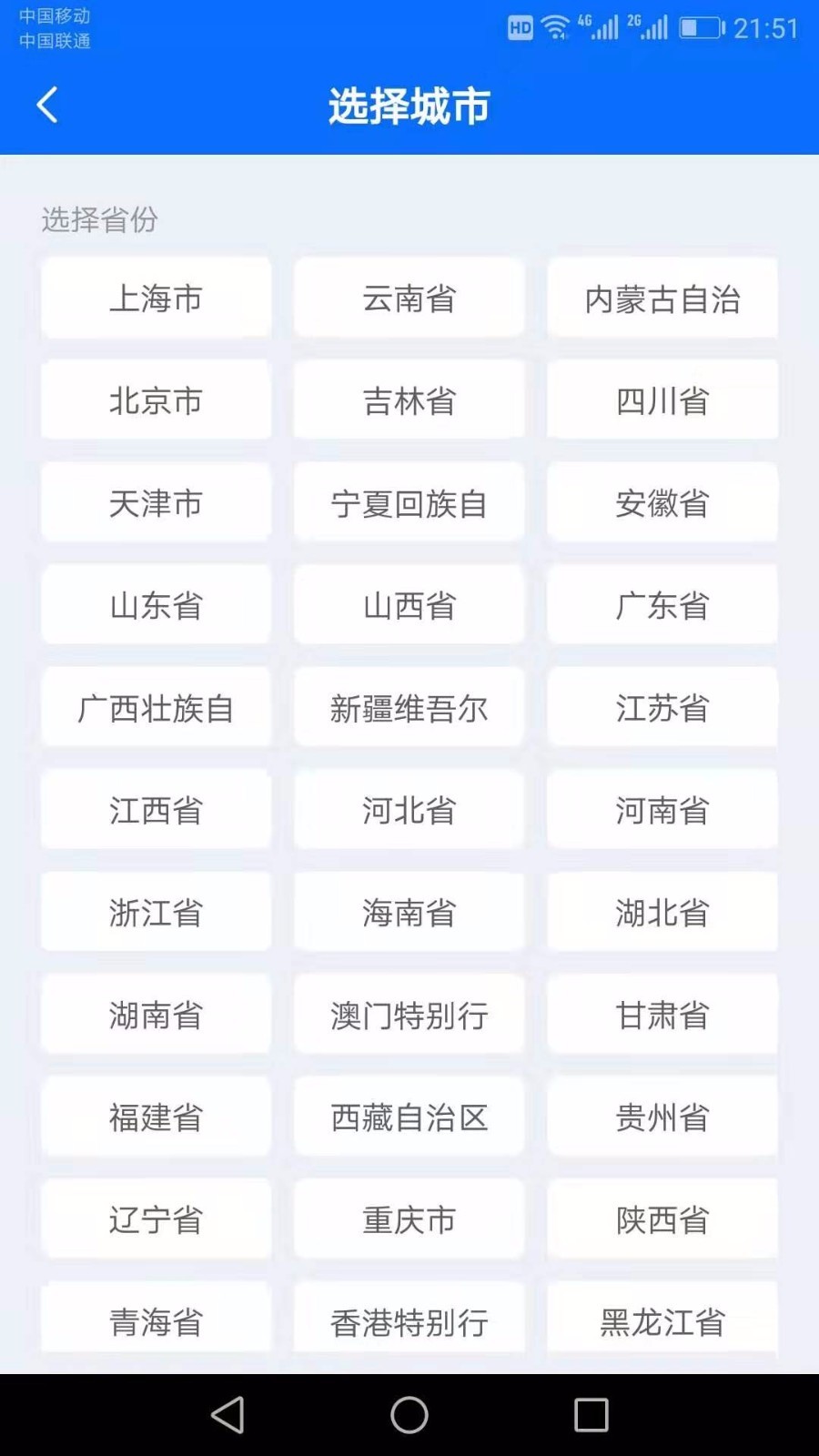The width and height of the screenshot is (819, 1456).
Task: Tap the system home button
Action: pyautogui.click(x=409, y=1415)
